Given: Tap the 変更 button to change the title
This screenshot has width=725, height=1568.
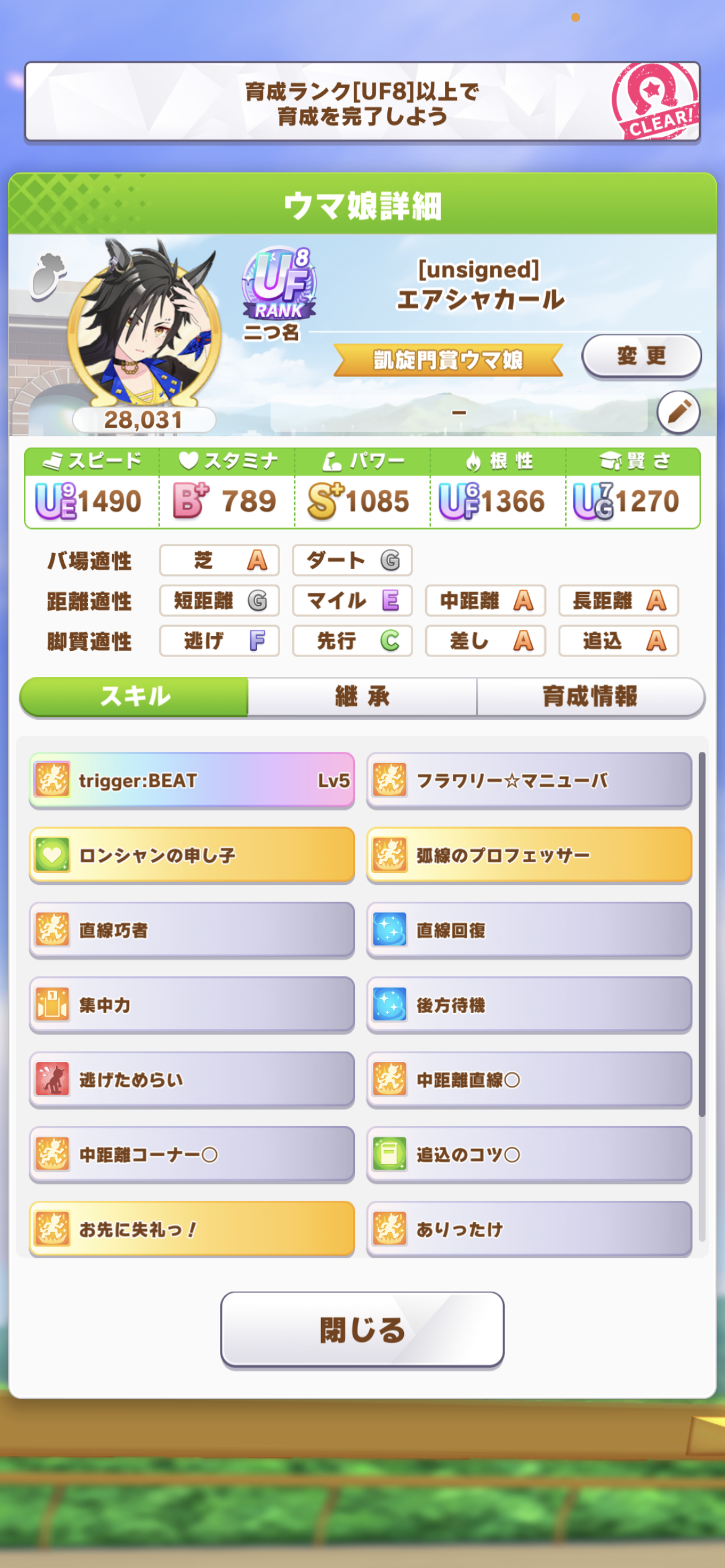Looking at the screenshot, I should click(641, 356).
